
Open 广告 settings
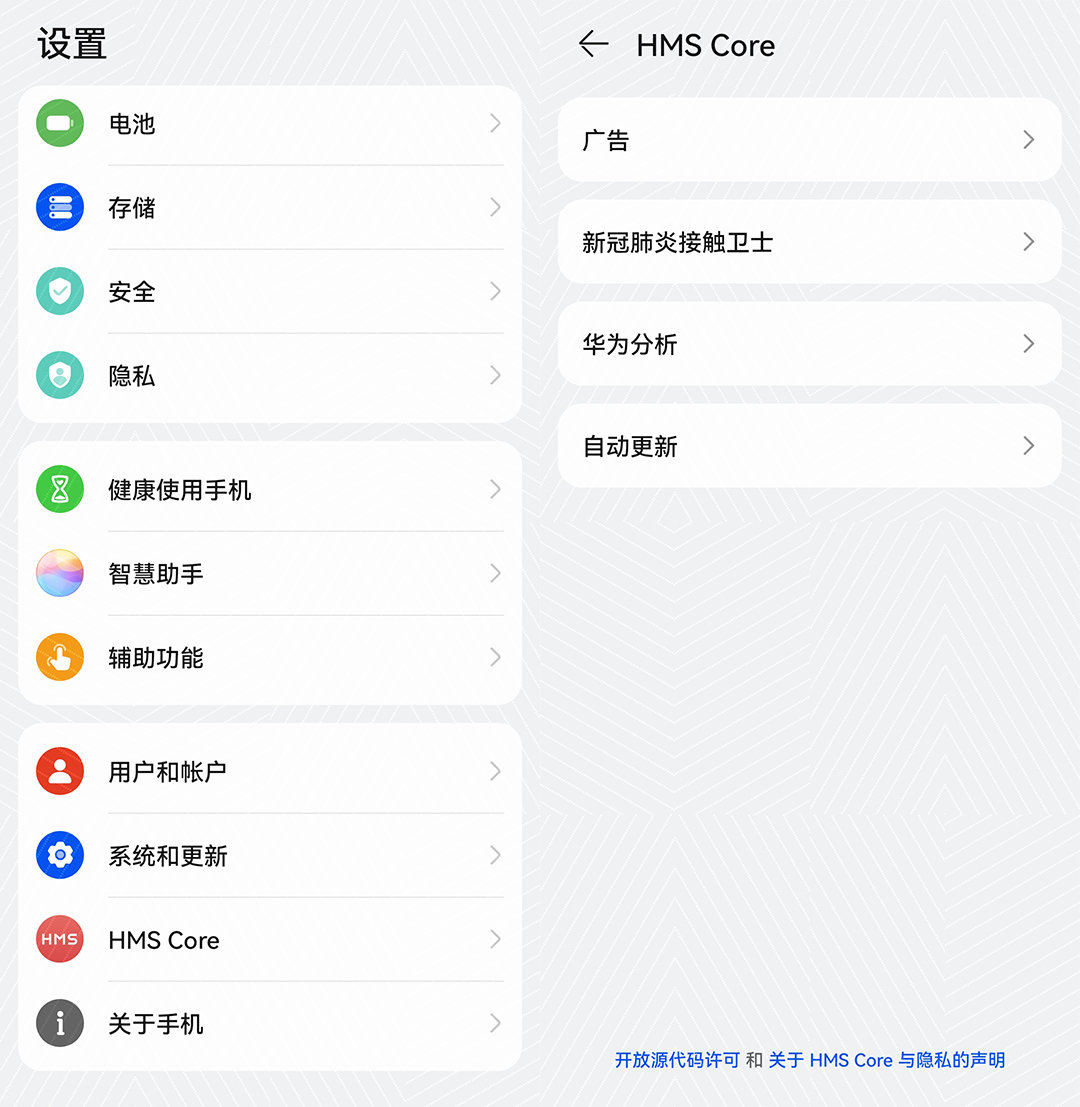pos(808,140)
